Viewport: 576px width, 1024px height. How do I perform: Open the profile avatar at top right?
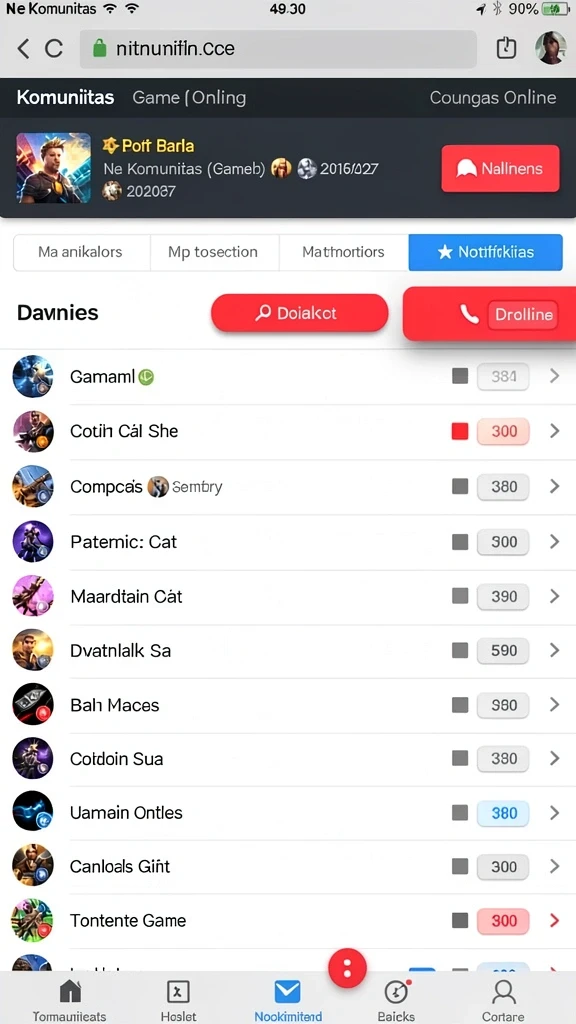pos(550,48)
